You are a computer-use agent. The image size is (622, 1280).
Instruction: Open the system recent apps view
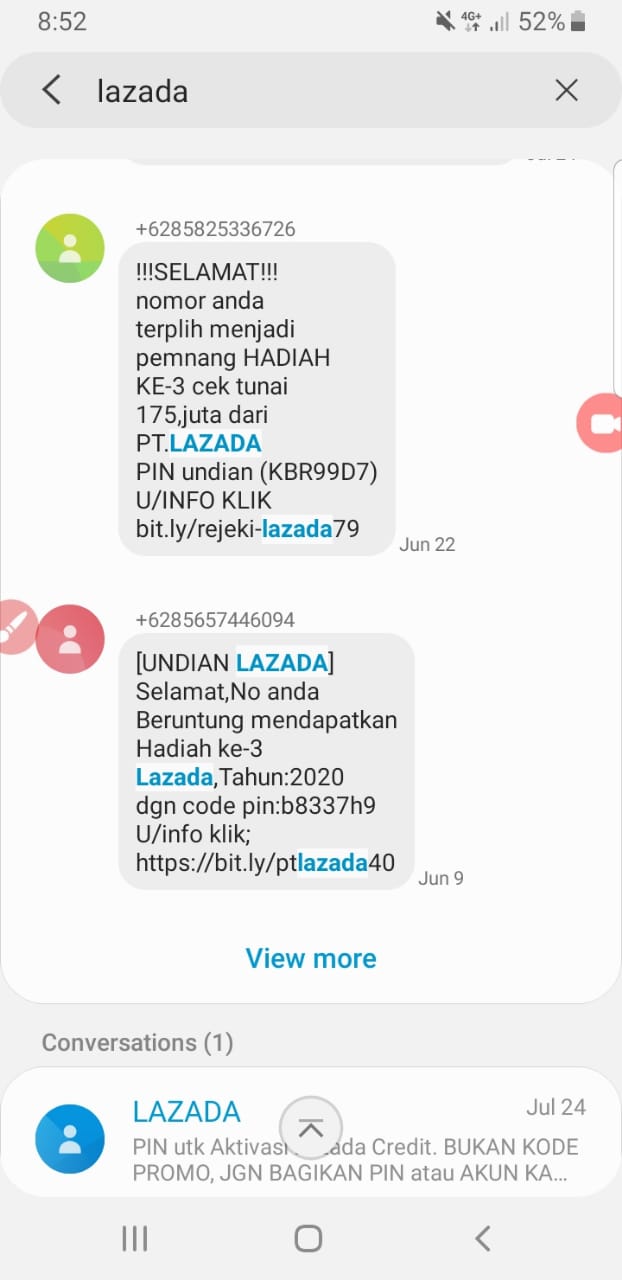[x=135, y=1239]
